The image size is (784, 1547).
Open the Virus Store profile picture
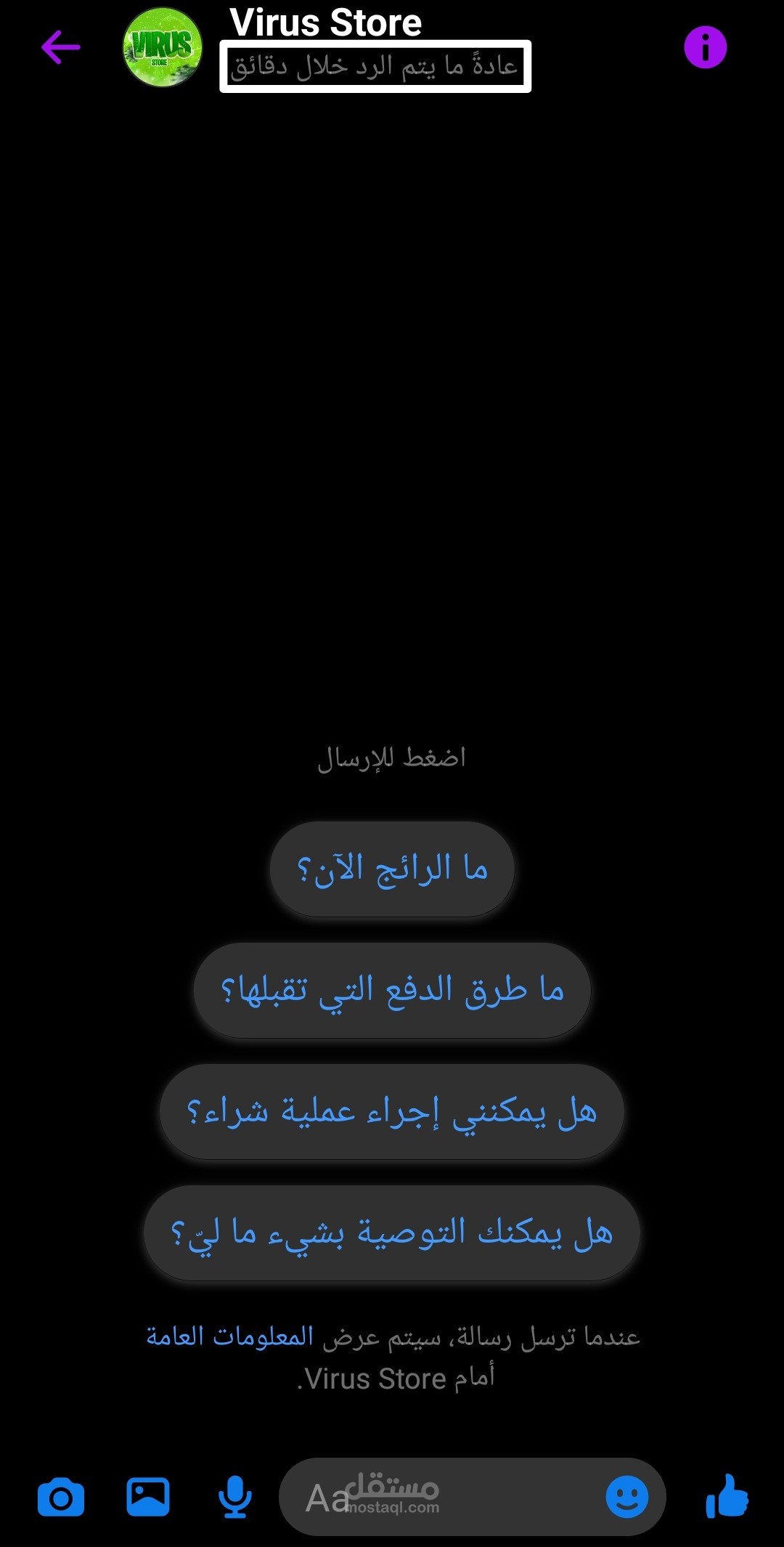[163, 48]
